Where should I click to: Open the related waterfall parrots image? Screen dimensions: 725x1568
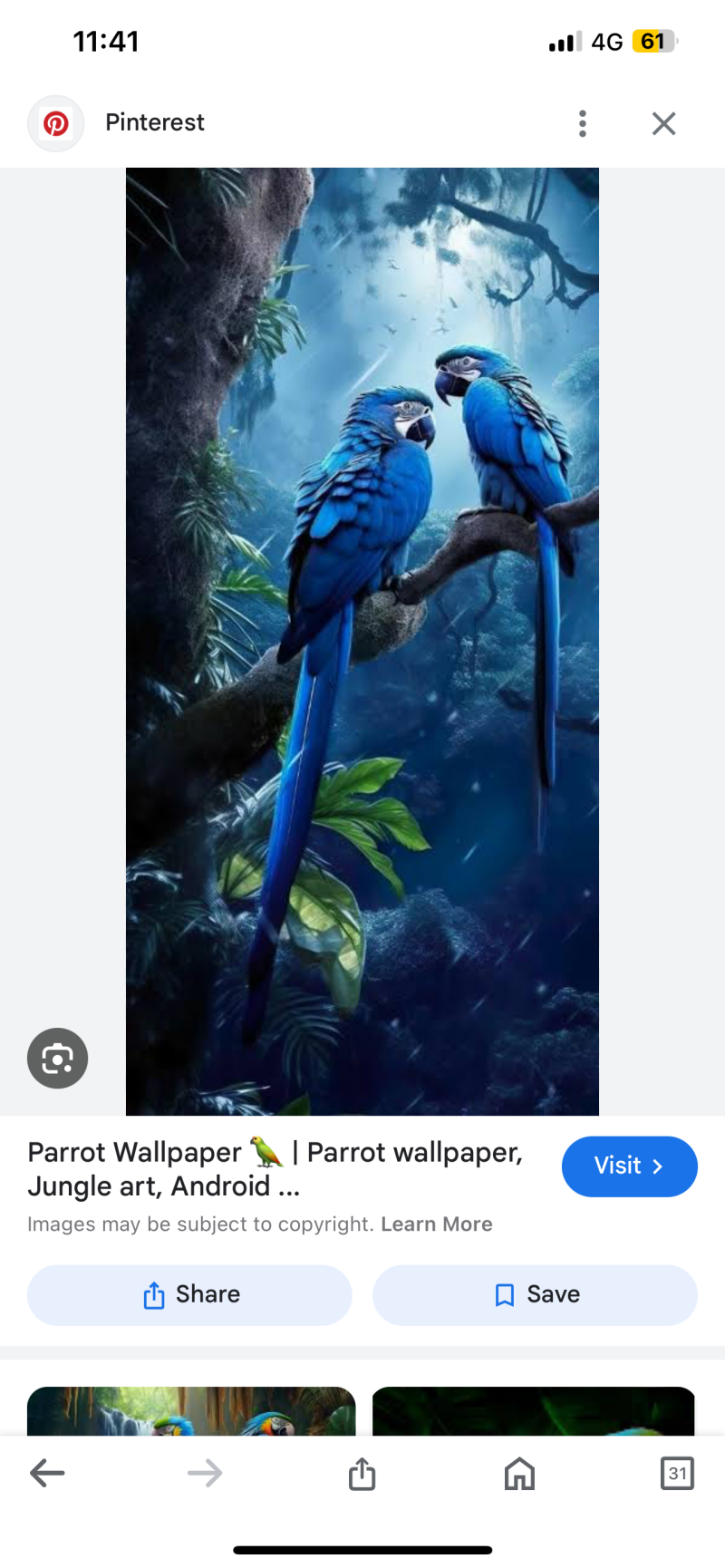(x=191, y=1410)
